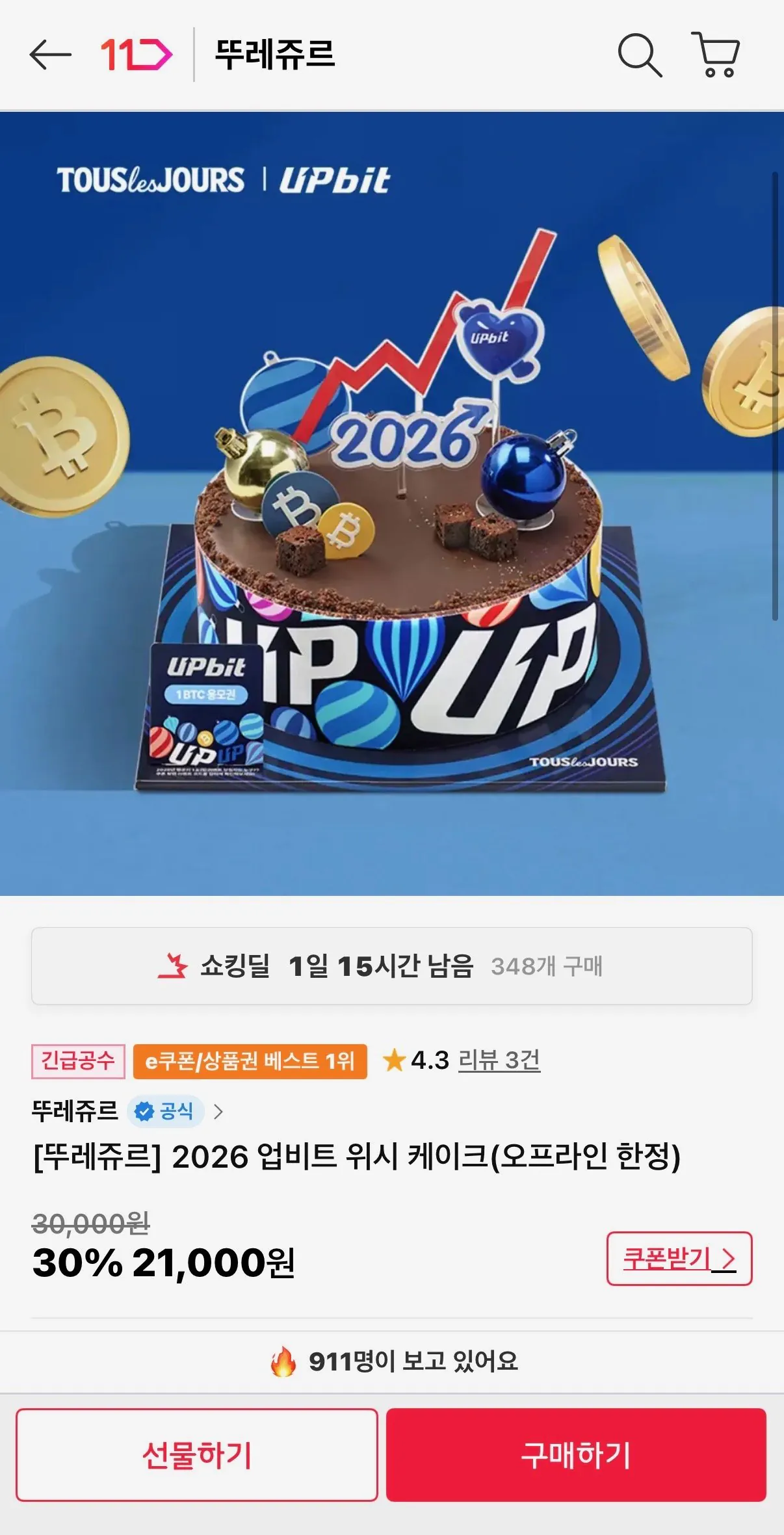Screen dimensions: 784x1535
Task: Open the cake product image
Action: click(392, 504)
